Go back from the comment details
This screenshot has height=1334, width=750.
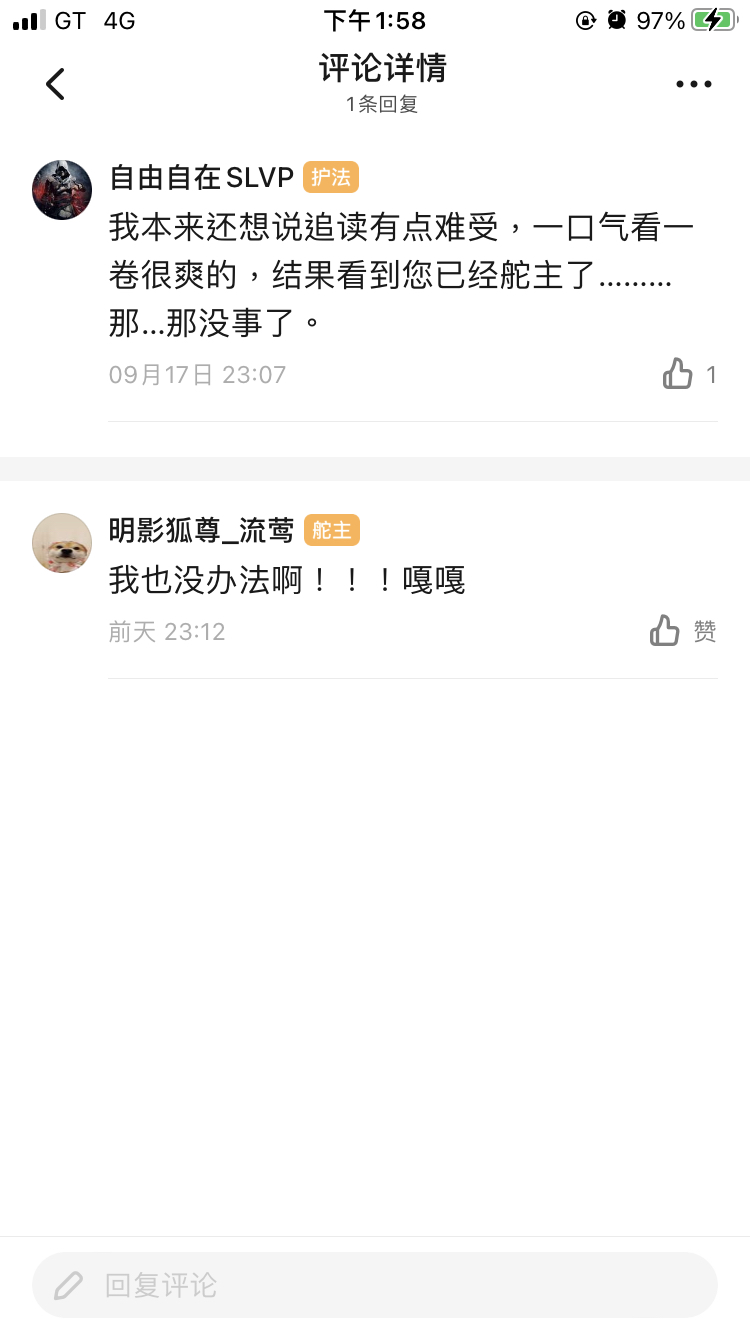pyautogui.click(x=55, y=84)
